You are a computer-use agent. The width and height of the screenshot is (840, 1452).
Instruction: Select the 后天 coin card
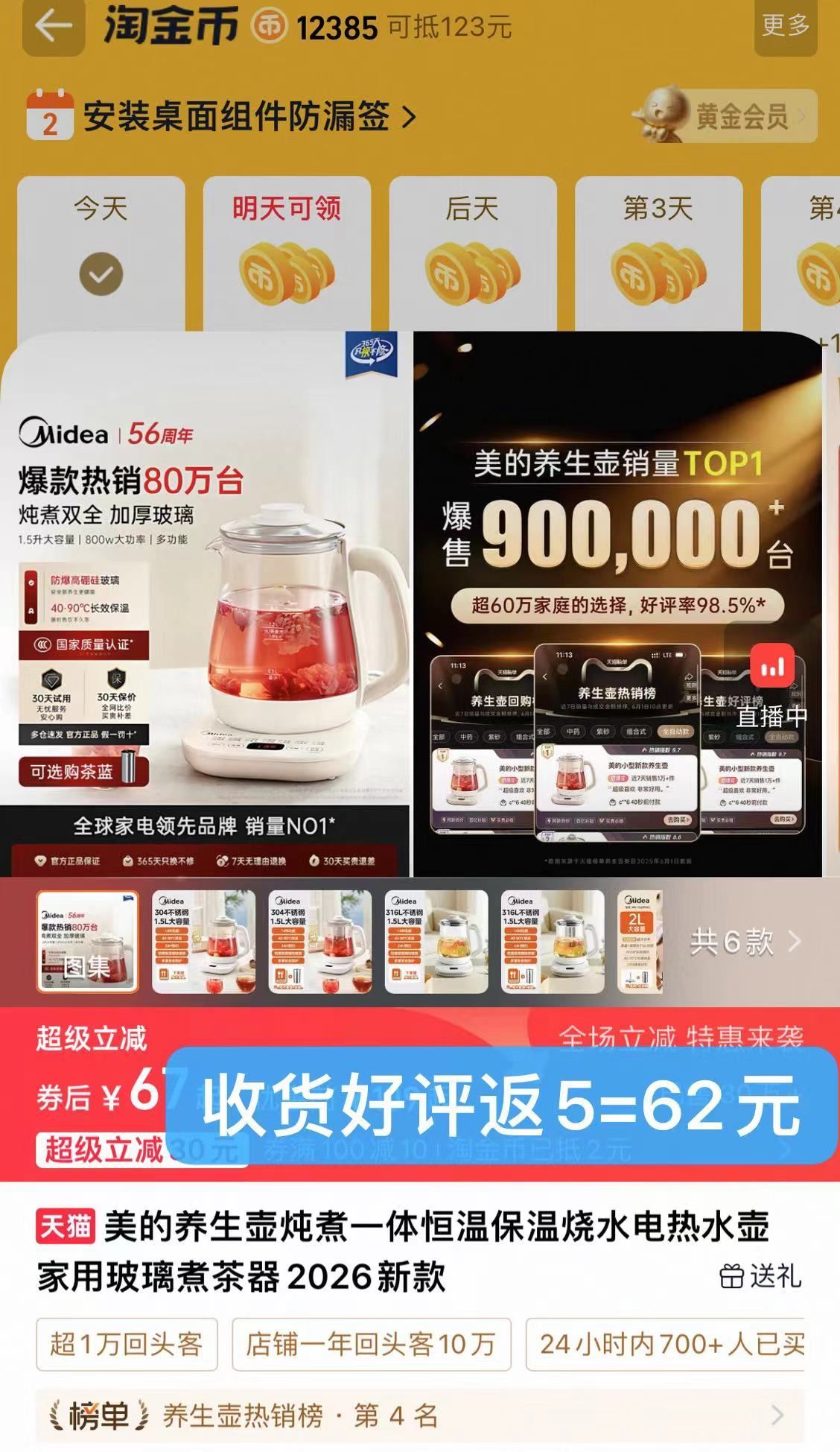click(472, 253)
